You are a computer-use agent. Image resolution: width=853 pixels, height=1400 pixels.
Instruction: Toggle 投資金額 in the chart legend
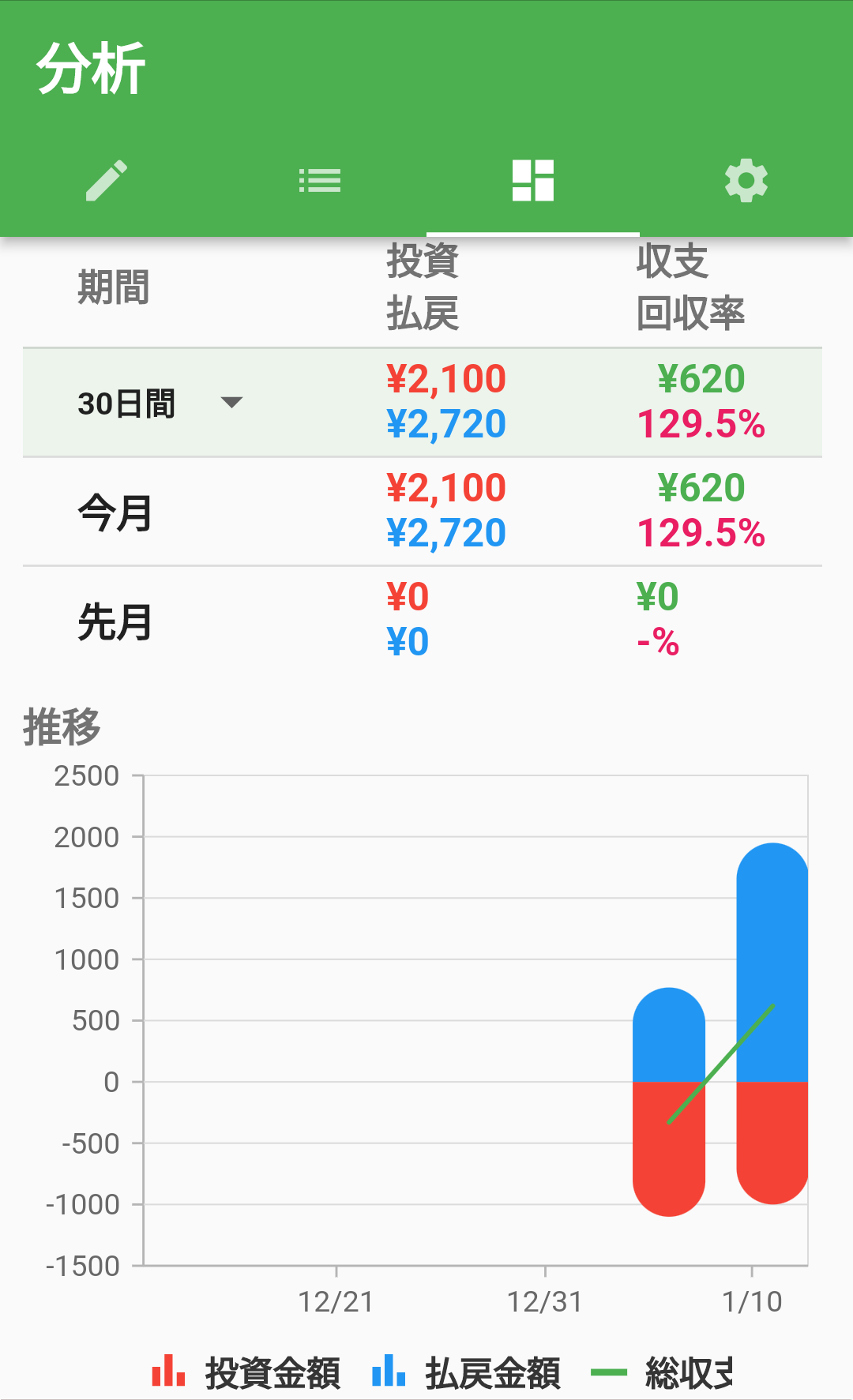tap(246, 1372)
